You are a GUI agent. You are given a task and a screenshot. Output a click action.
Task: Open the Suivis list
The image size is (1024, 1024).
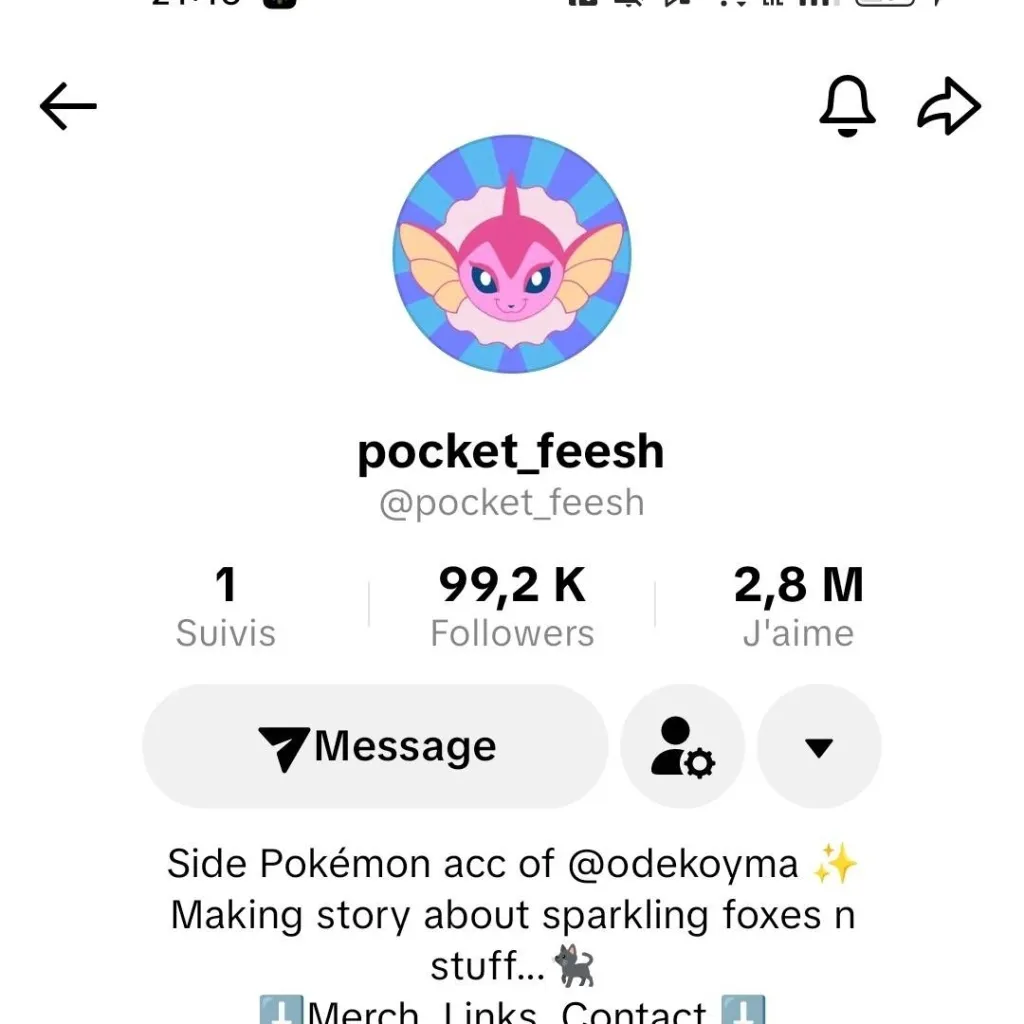pyautogui.click(x=226, y=606)
